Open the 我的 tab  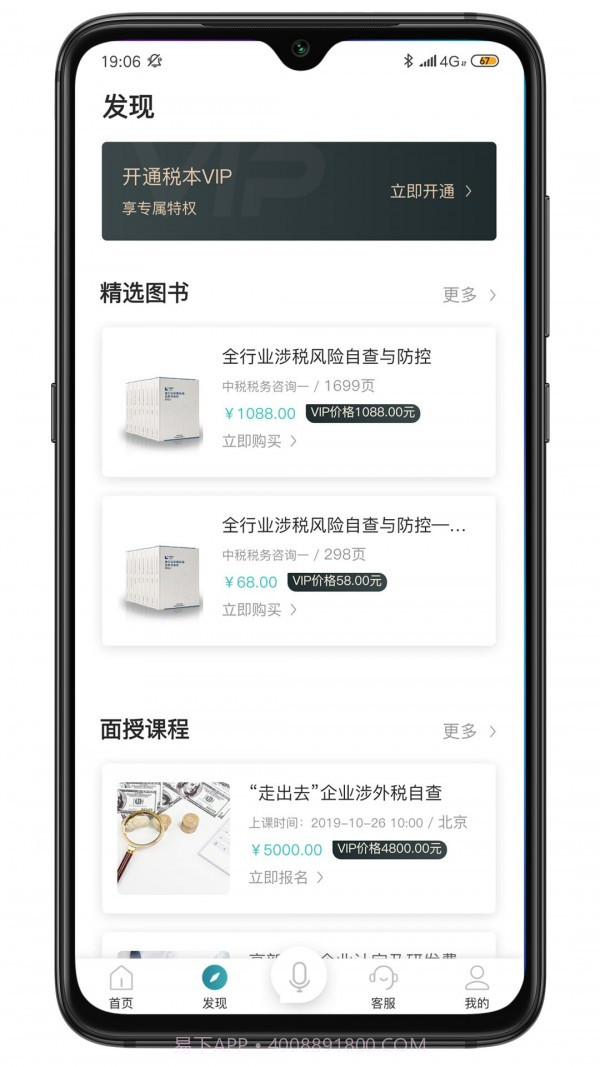477,988
